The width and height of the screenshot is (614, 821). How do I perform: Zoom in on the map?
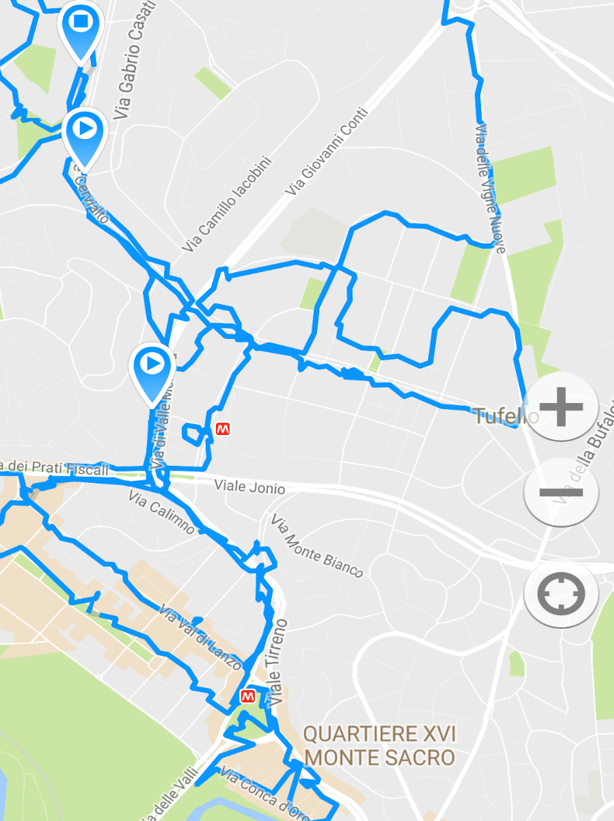click(561, 407)
